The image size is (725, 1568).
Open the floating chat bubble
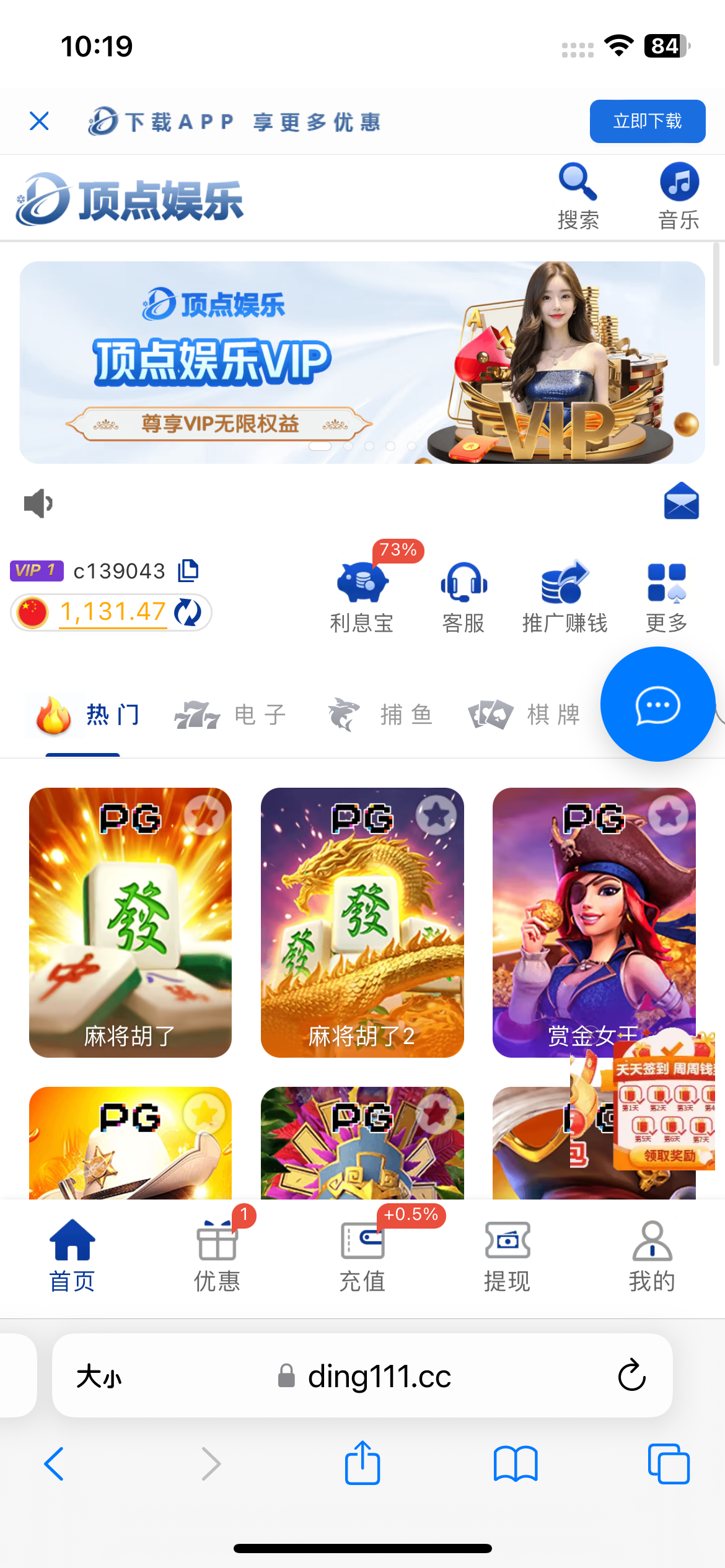(657, 704)
